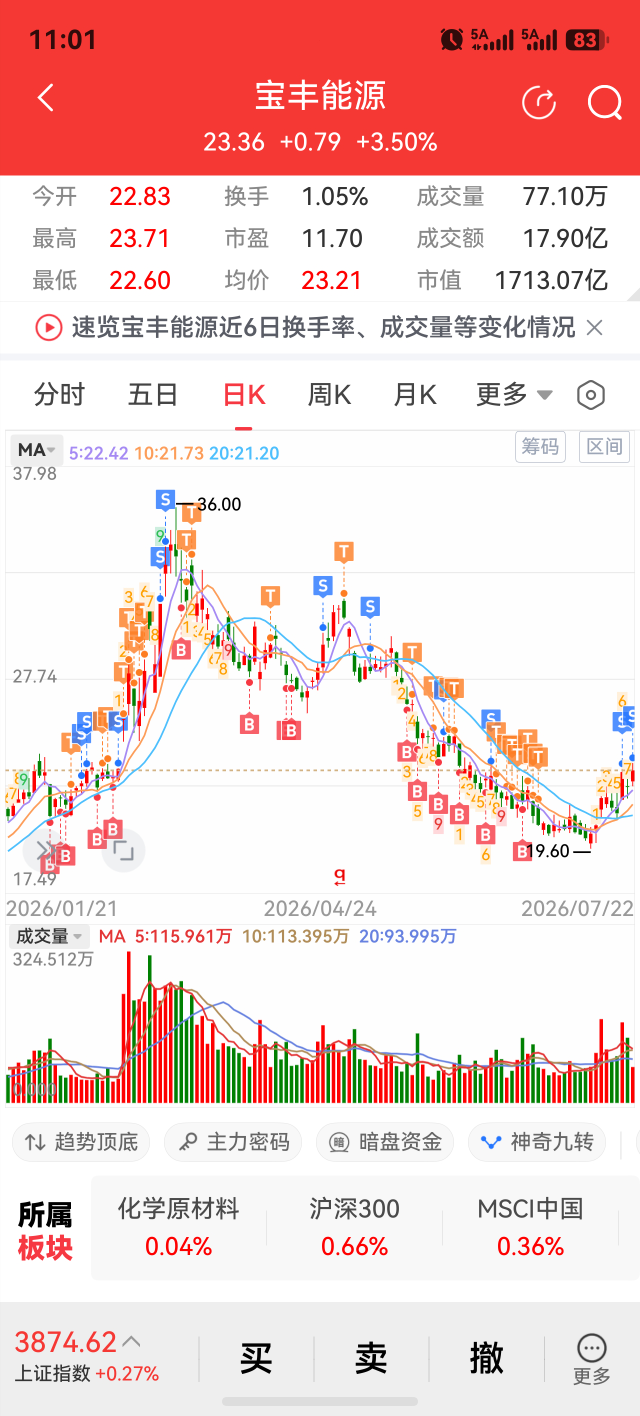The image size is (640, 1416).
Task: Tap the 筹码 button on the chart
Action: point(540,447)
